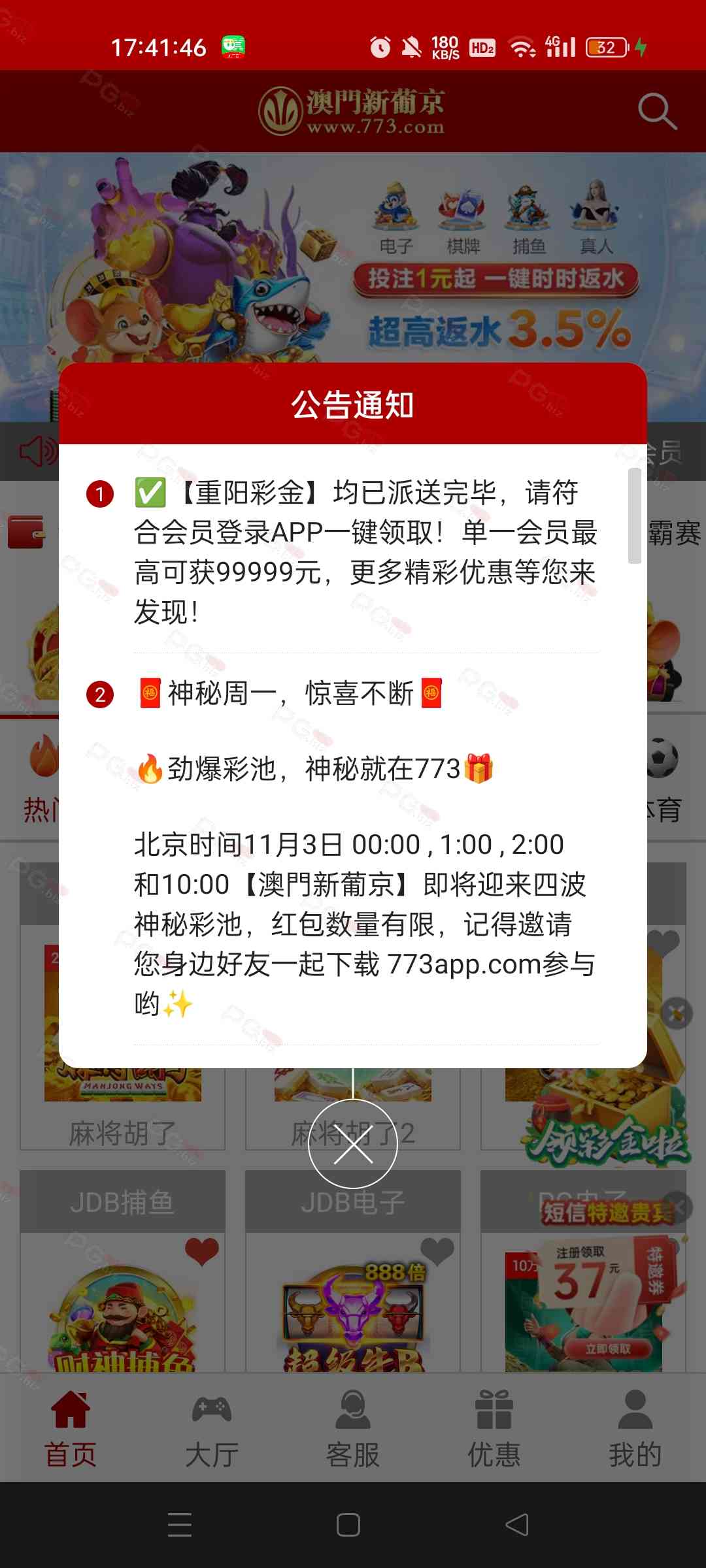Open the system recent apps menu

[x=180, y=1525]
